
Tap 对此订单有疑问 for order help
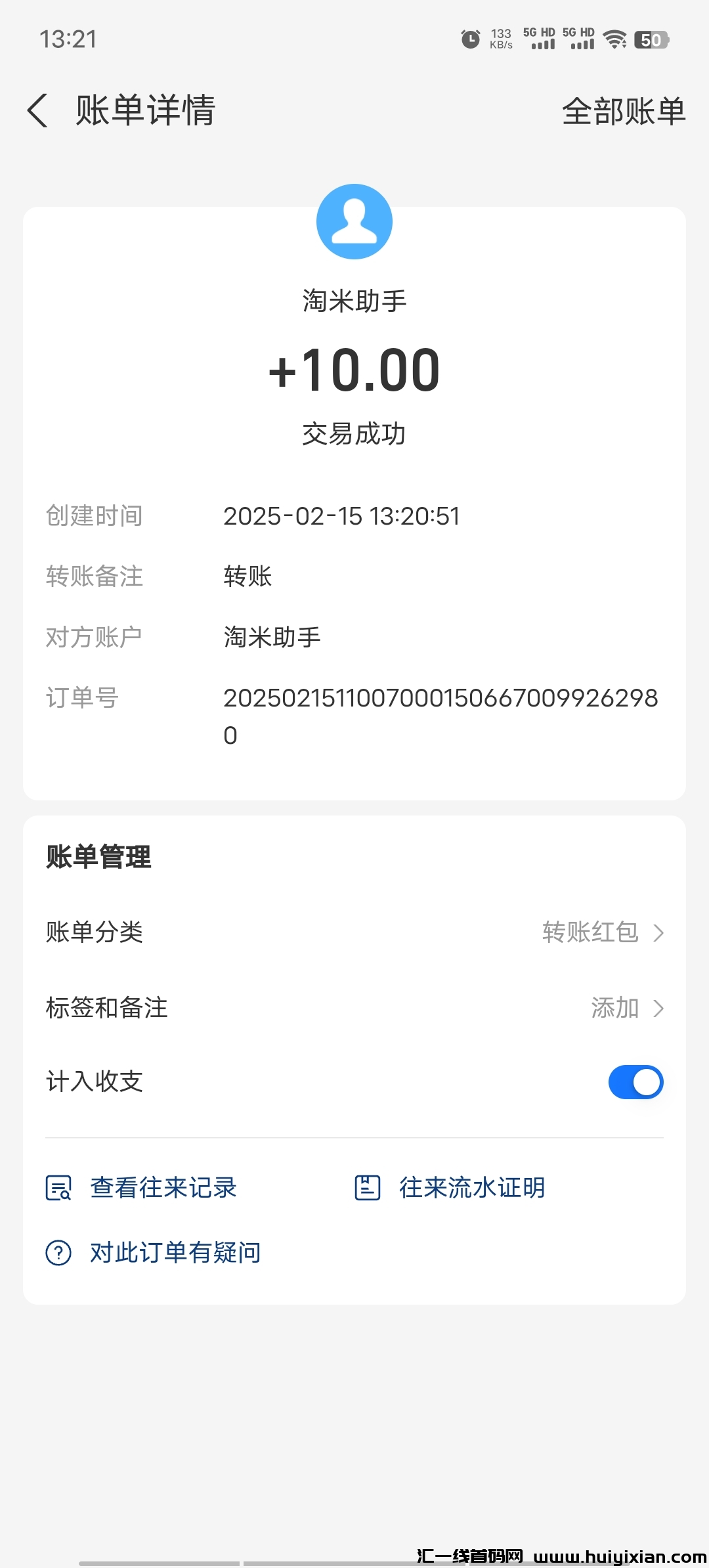(x=174, y=1251)
